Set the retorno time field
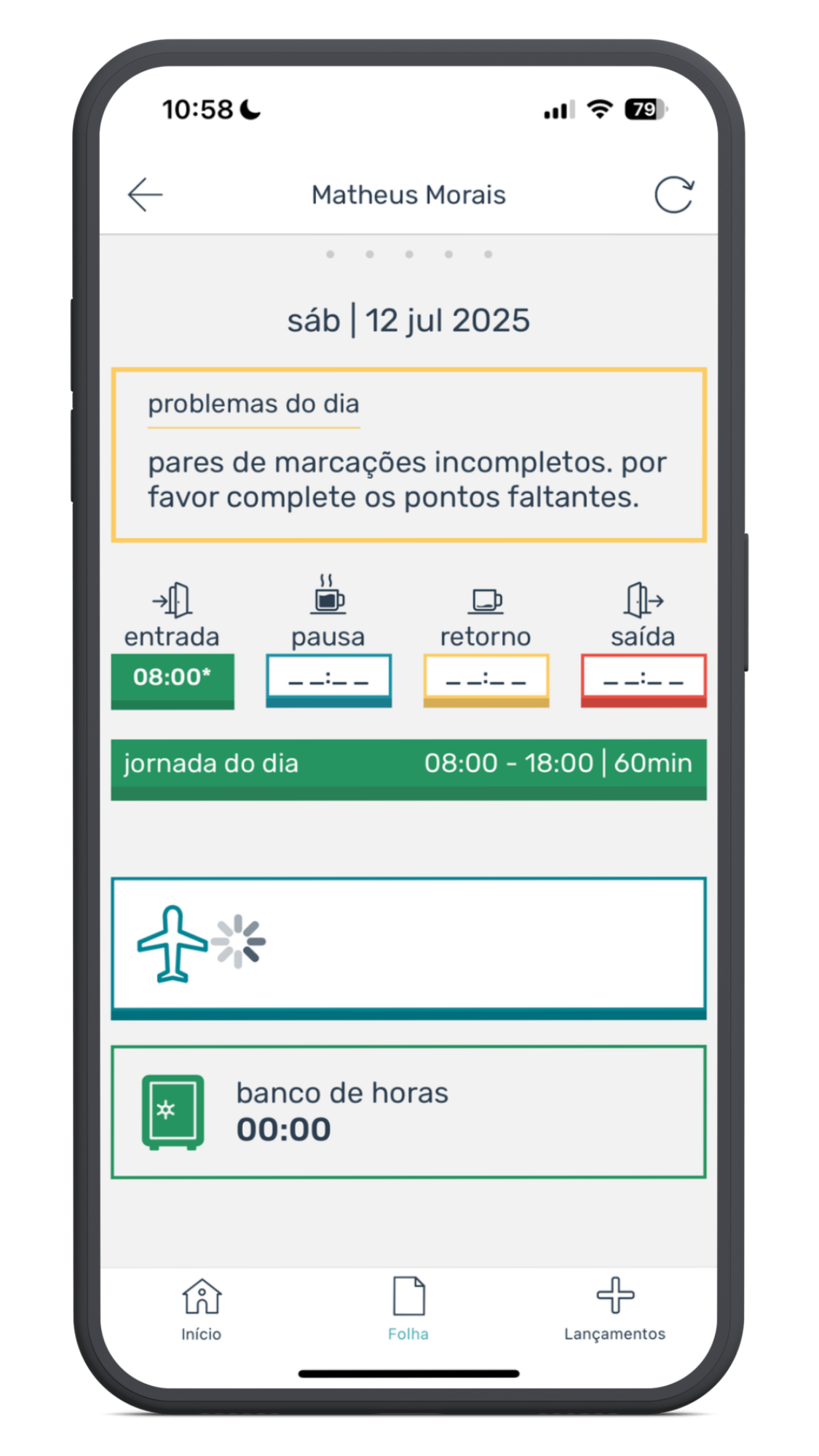This screenshot has height=1456, width=819. click(486, 681)
